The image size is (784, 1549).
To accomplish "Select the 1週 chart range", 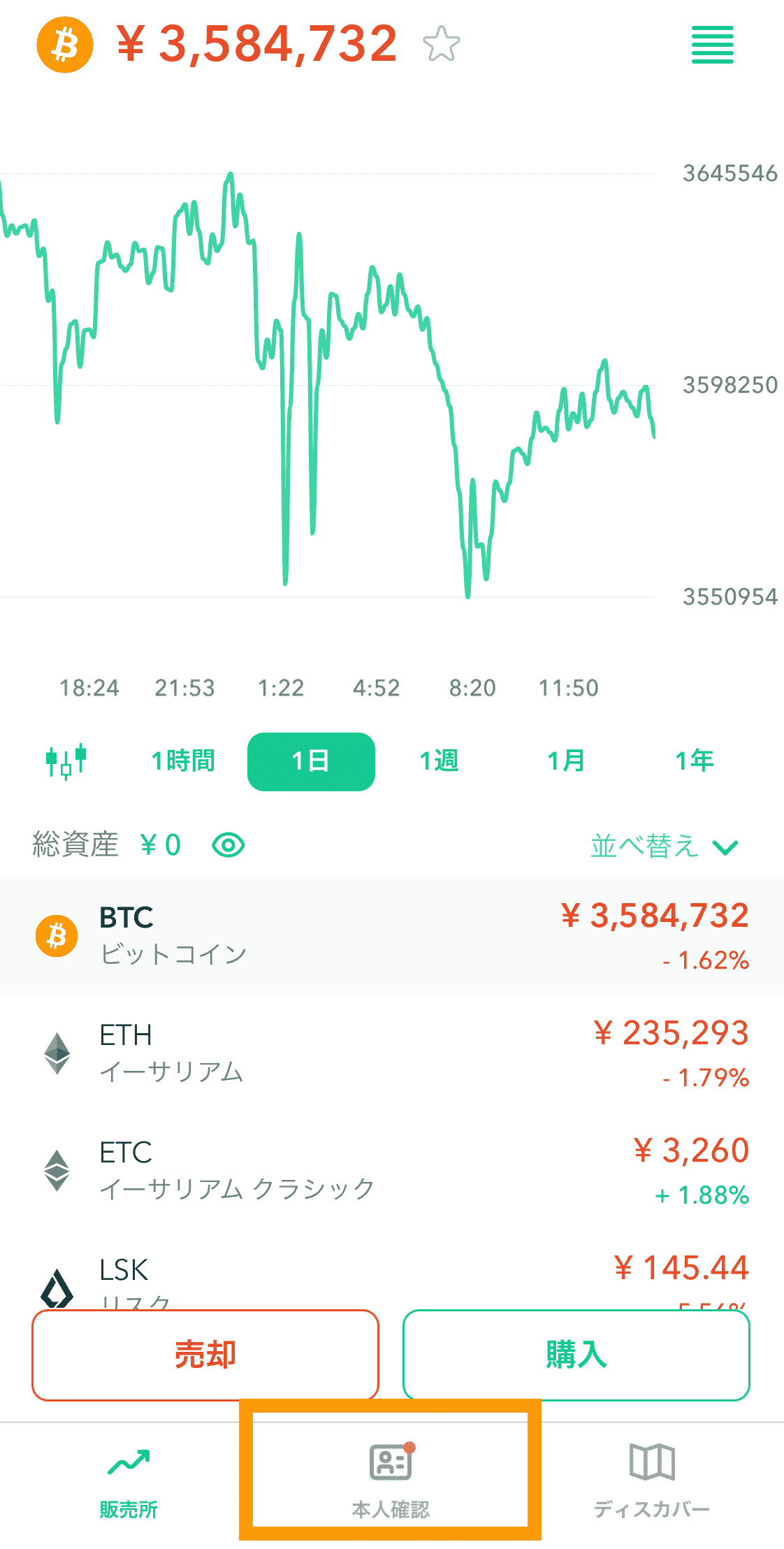I will click(439, 761).
